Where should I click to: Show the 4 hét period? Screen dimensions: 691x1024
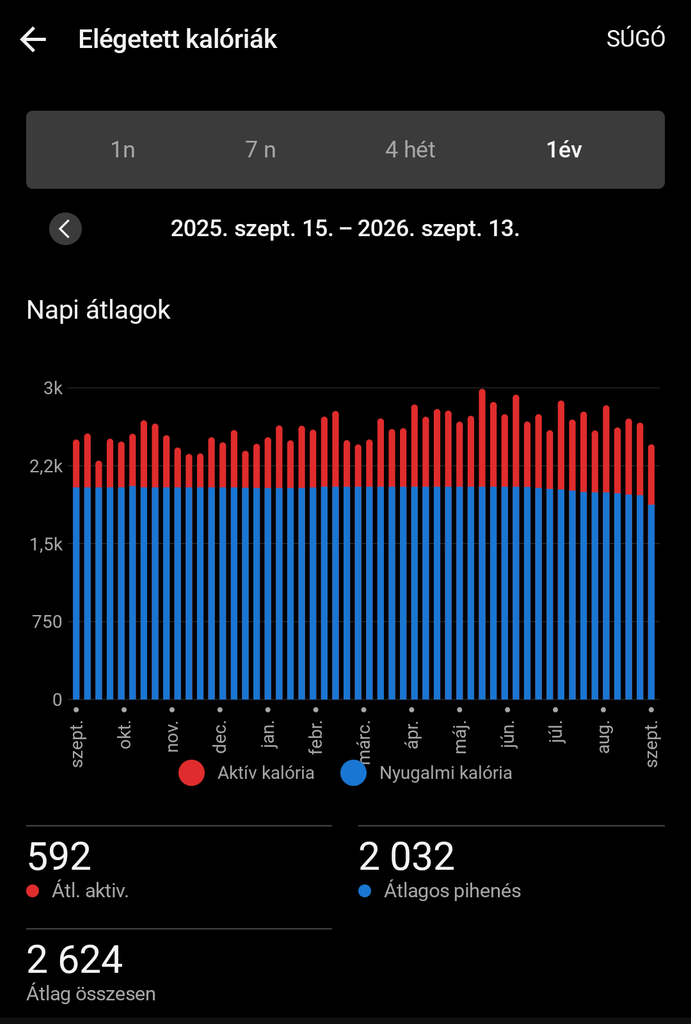pos(410,150)
